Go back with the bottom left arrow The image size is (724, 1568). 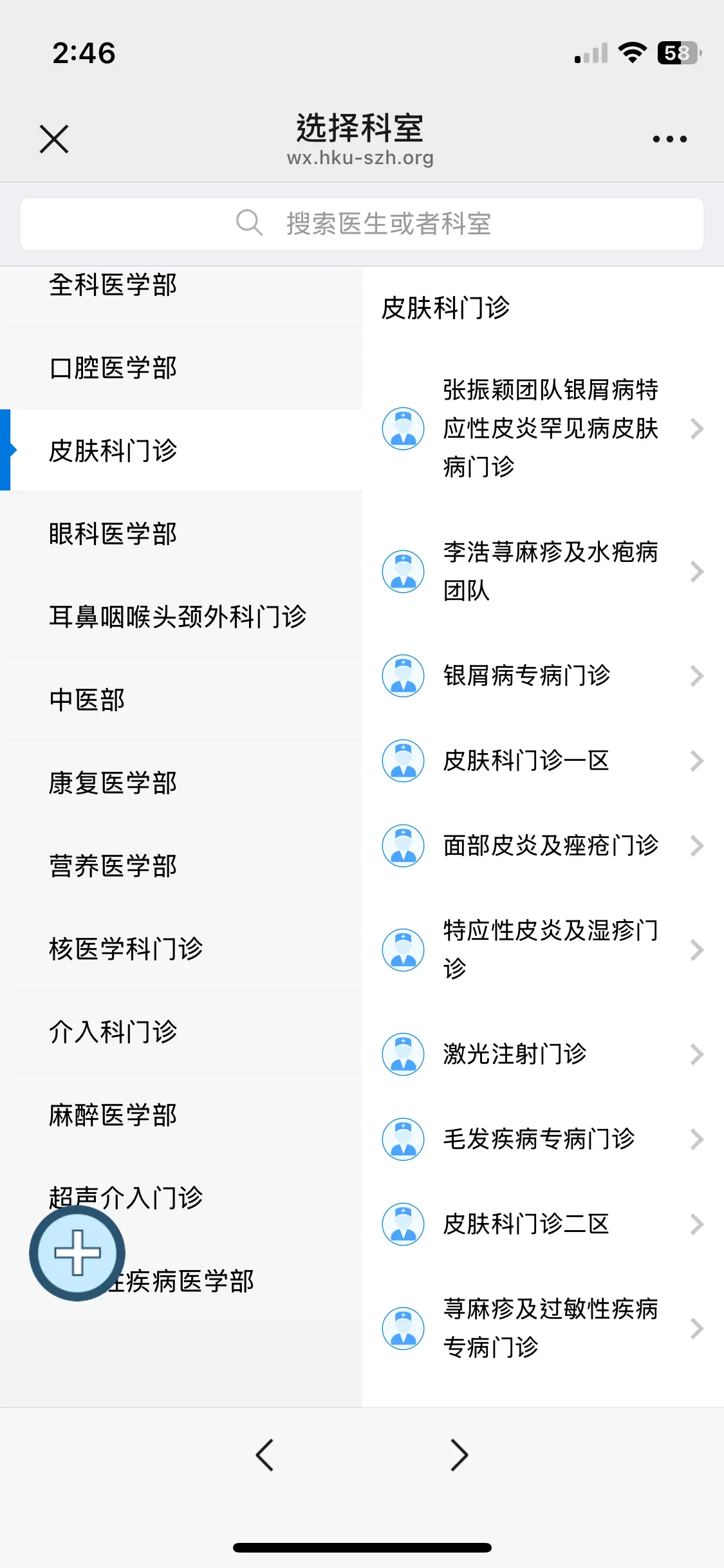pyautogui.click(x=265, y=1455)
